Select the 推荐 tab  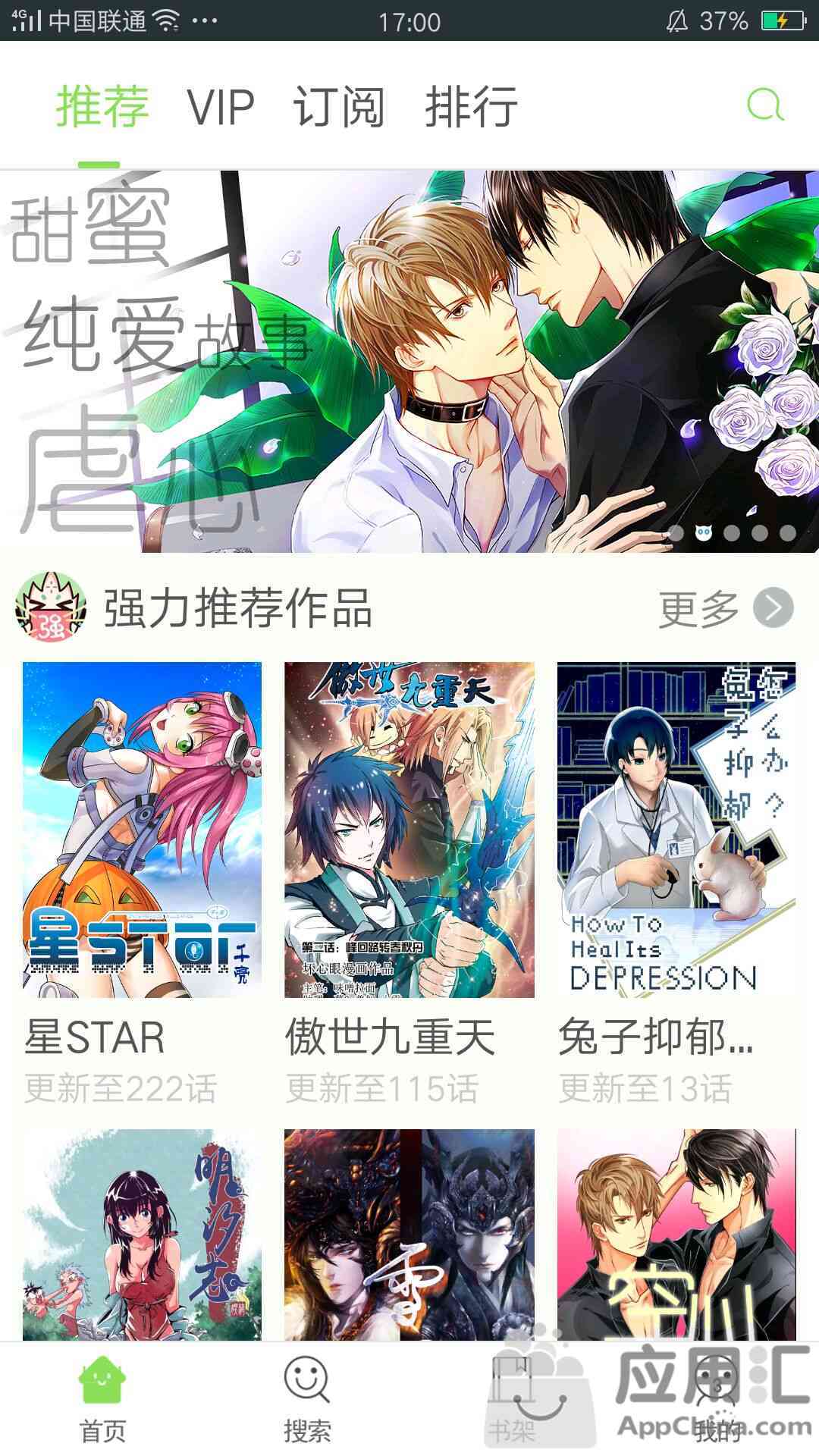point(102,107)
